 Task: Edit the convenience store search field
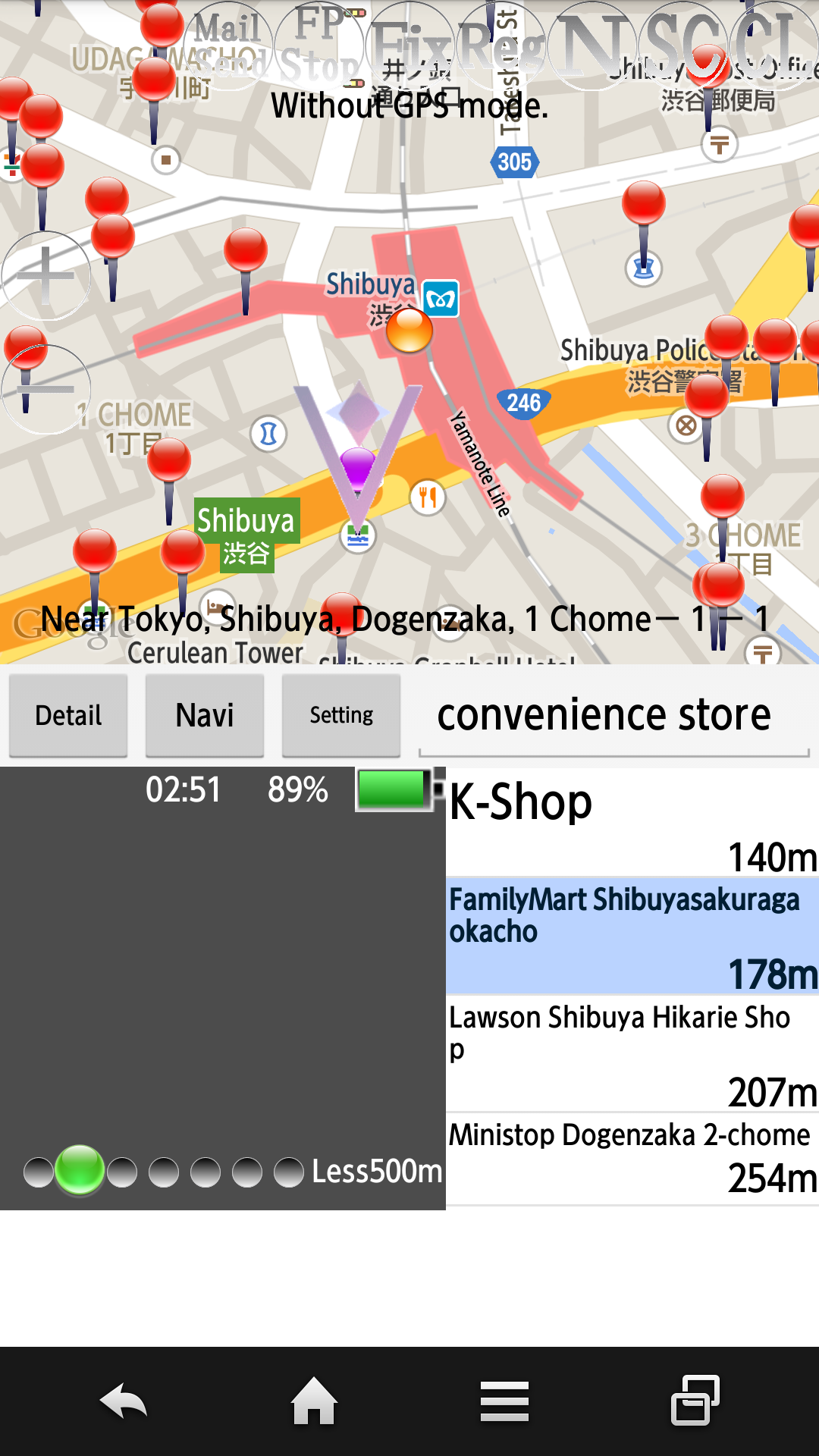[614, 715]
